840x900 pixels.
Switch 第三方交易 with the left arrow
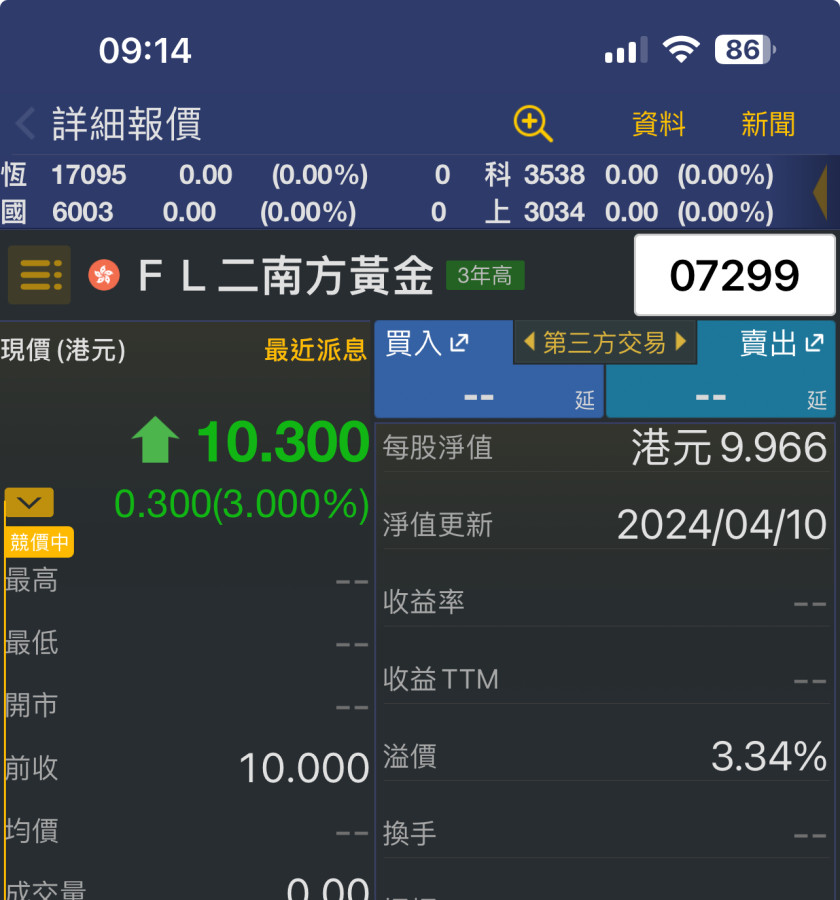pos(529,343)
